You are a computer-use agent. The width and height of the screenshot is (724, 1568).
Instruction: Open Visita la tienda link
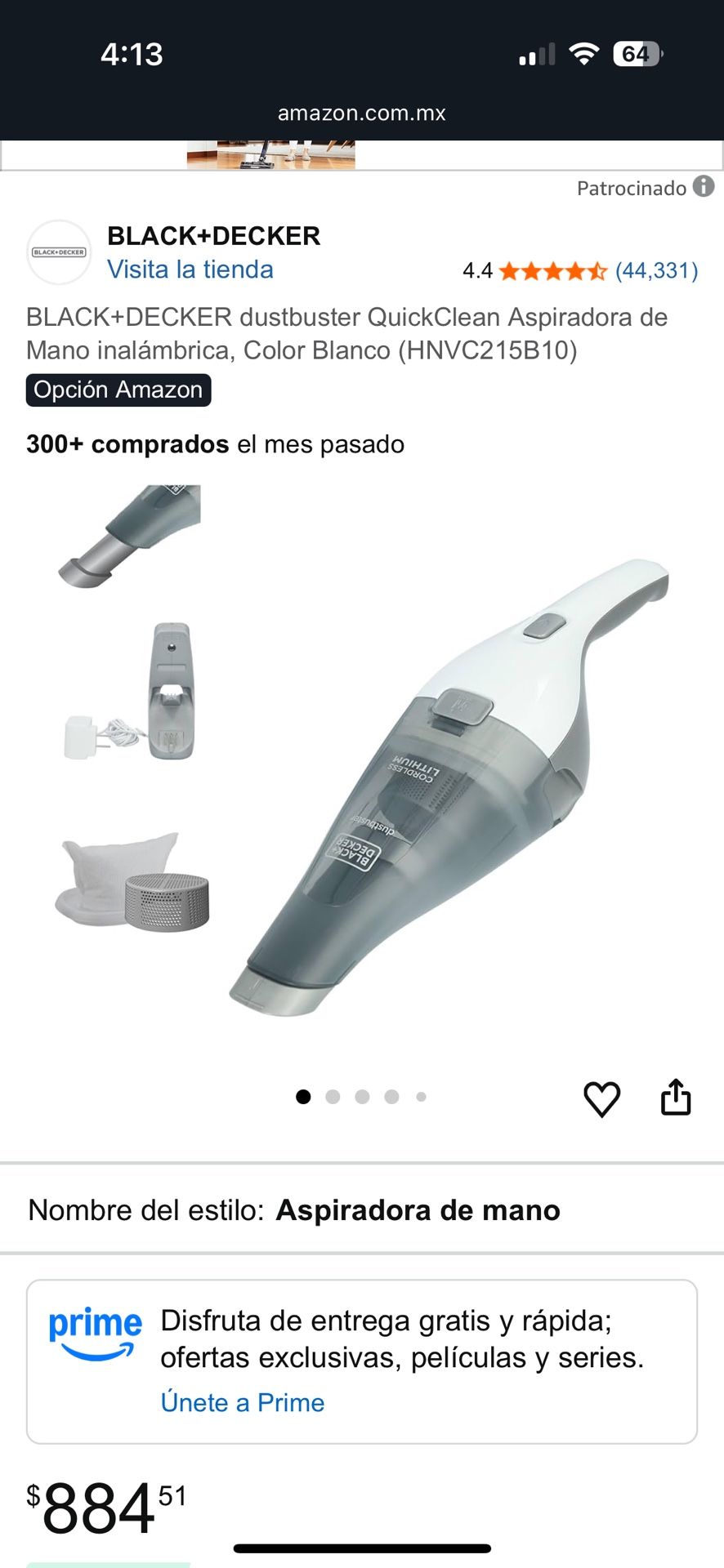190,269
